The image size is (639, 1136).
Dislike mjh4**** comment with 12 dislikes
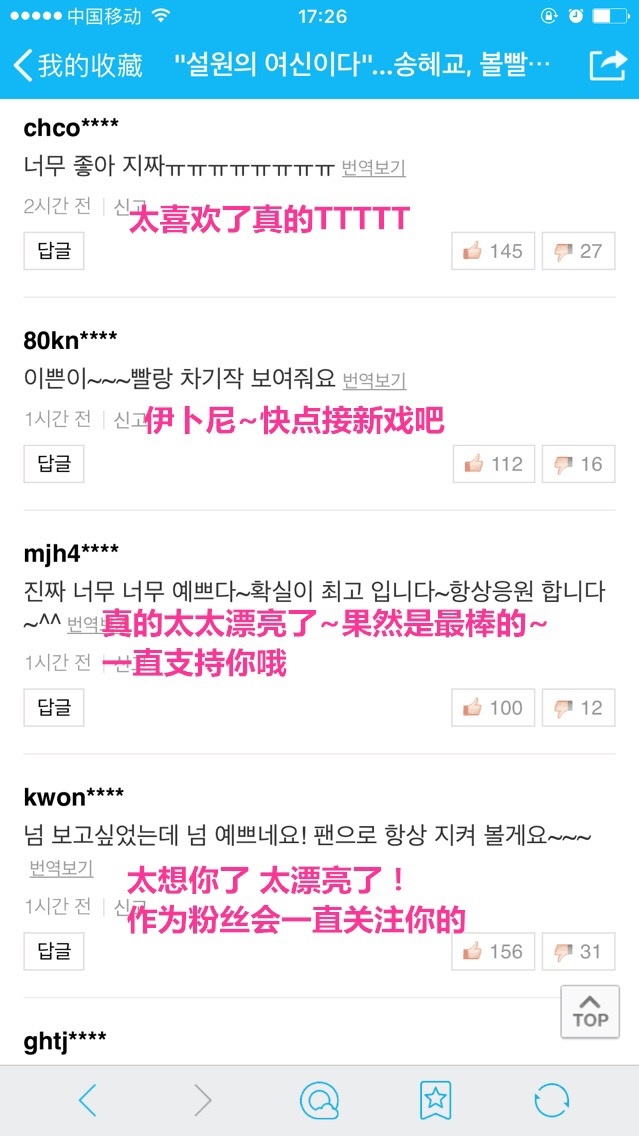pyautogui.click(x=578, y=707)
